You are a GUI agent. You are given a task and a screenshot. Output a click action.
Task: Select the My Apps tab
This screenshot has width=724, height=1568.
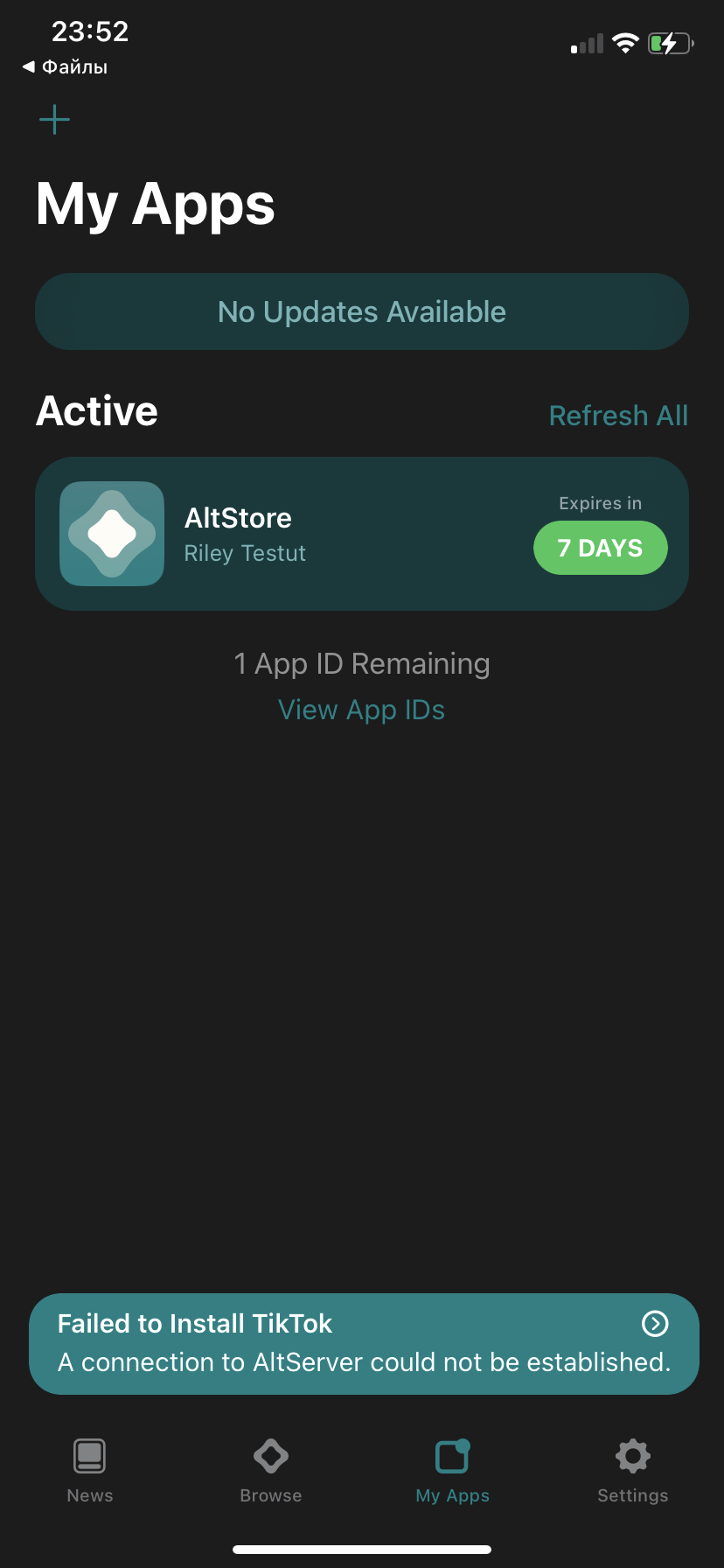tap(452, 1471)
